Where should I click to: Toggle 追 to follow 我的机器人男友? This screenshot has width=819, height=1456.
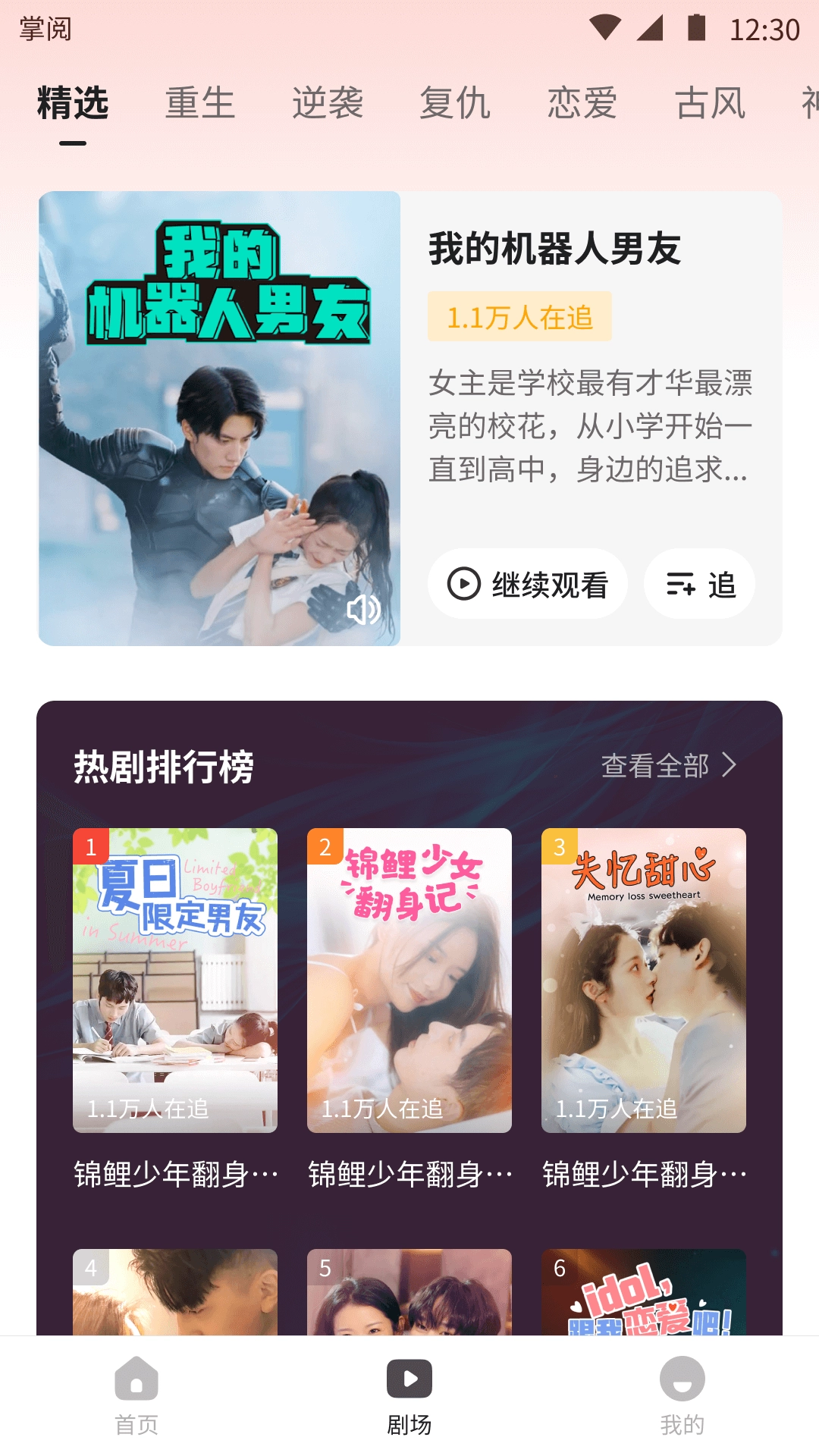point(698,584)
